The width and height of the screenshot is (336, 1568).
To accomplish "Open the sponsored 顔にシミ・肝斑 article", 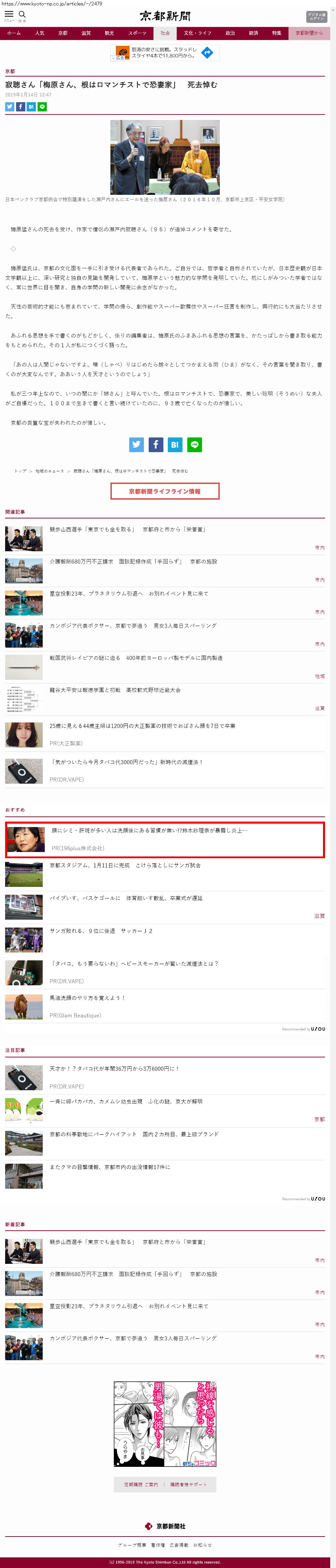I will click(149, 830).
